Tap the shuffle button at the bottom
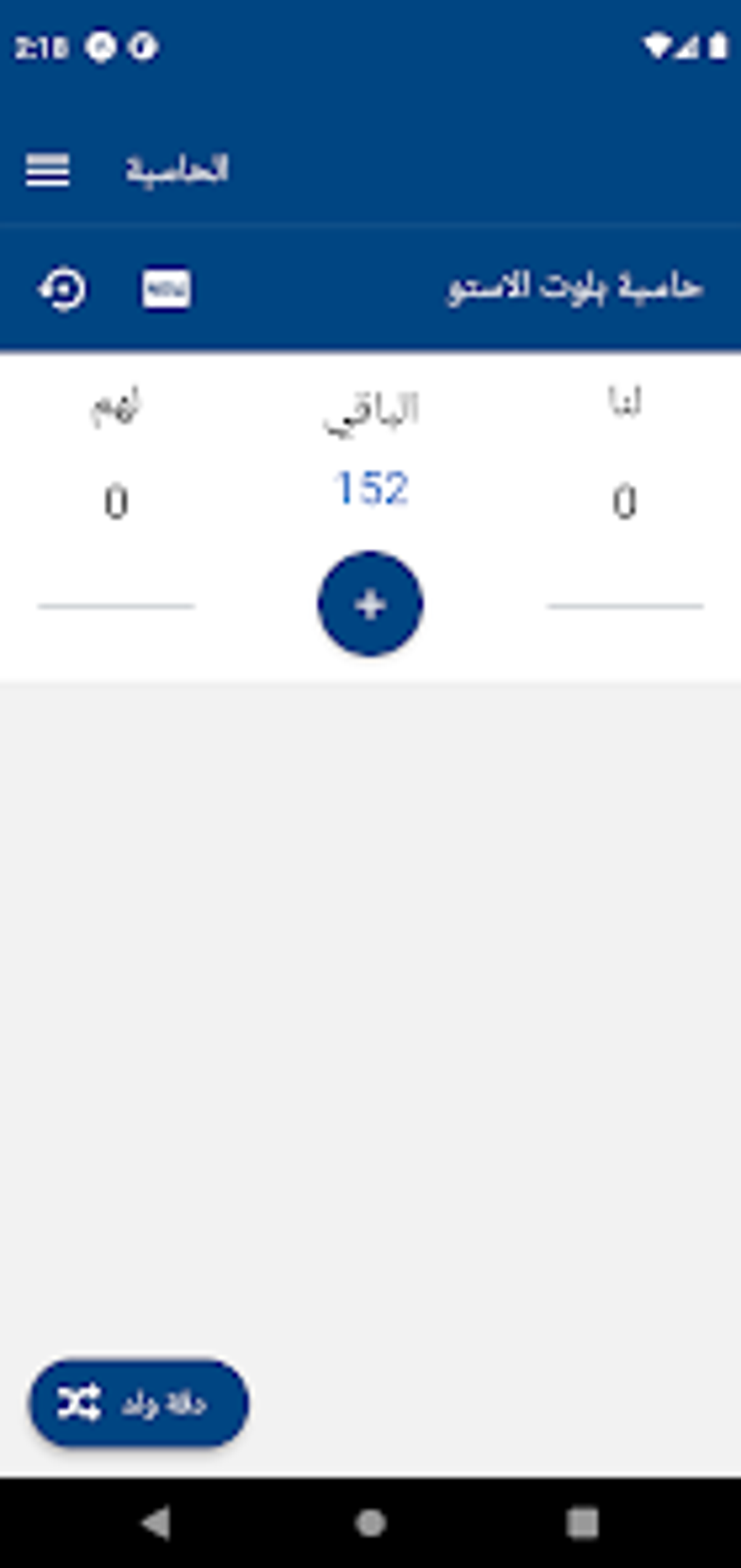 [139, 1402]
